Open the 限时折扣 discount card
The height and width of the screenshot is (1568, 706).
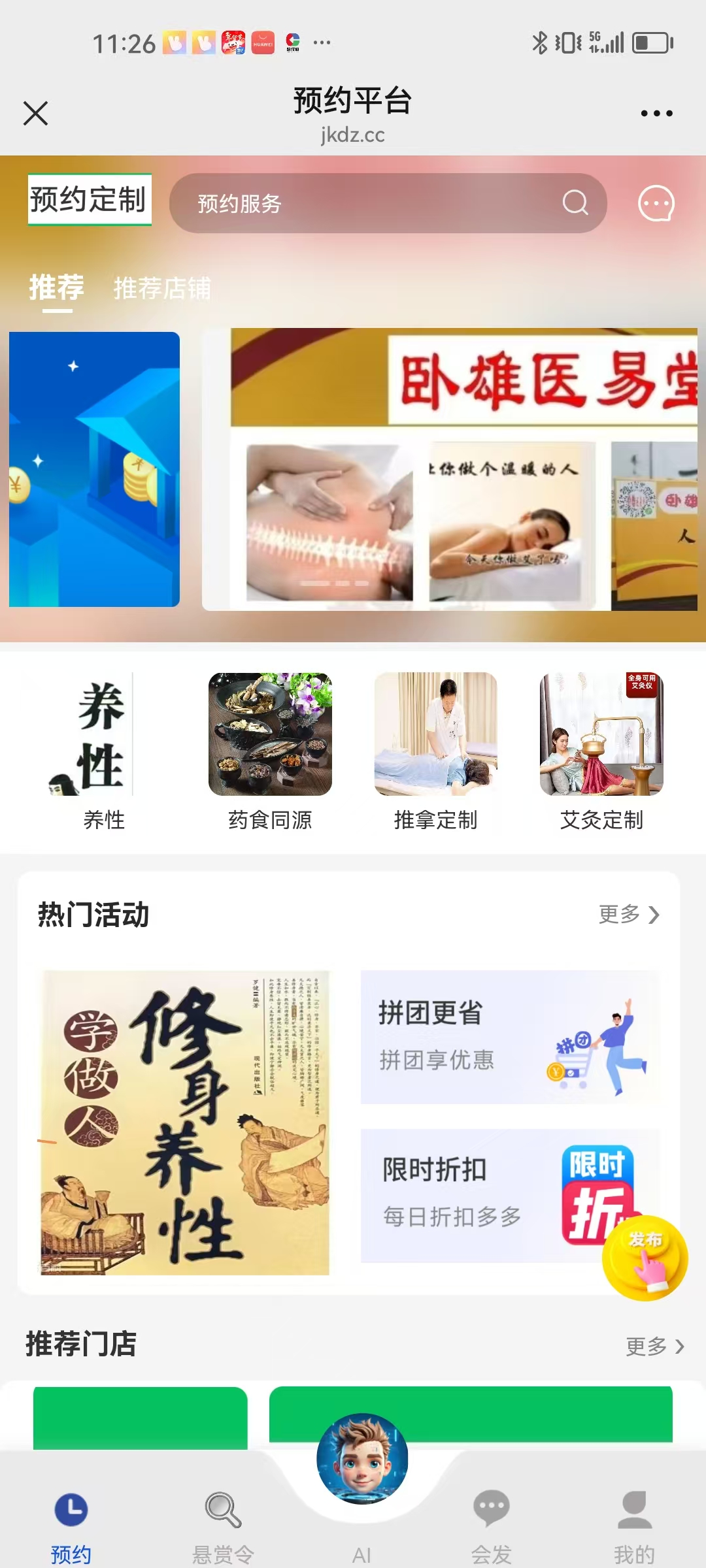pyautogui.click(x=477, y=1196)
